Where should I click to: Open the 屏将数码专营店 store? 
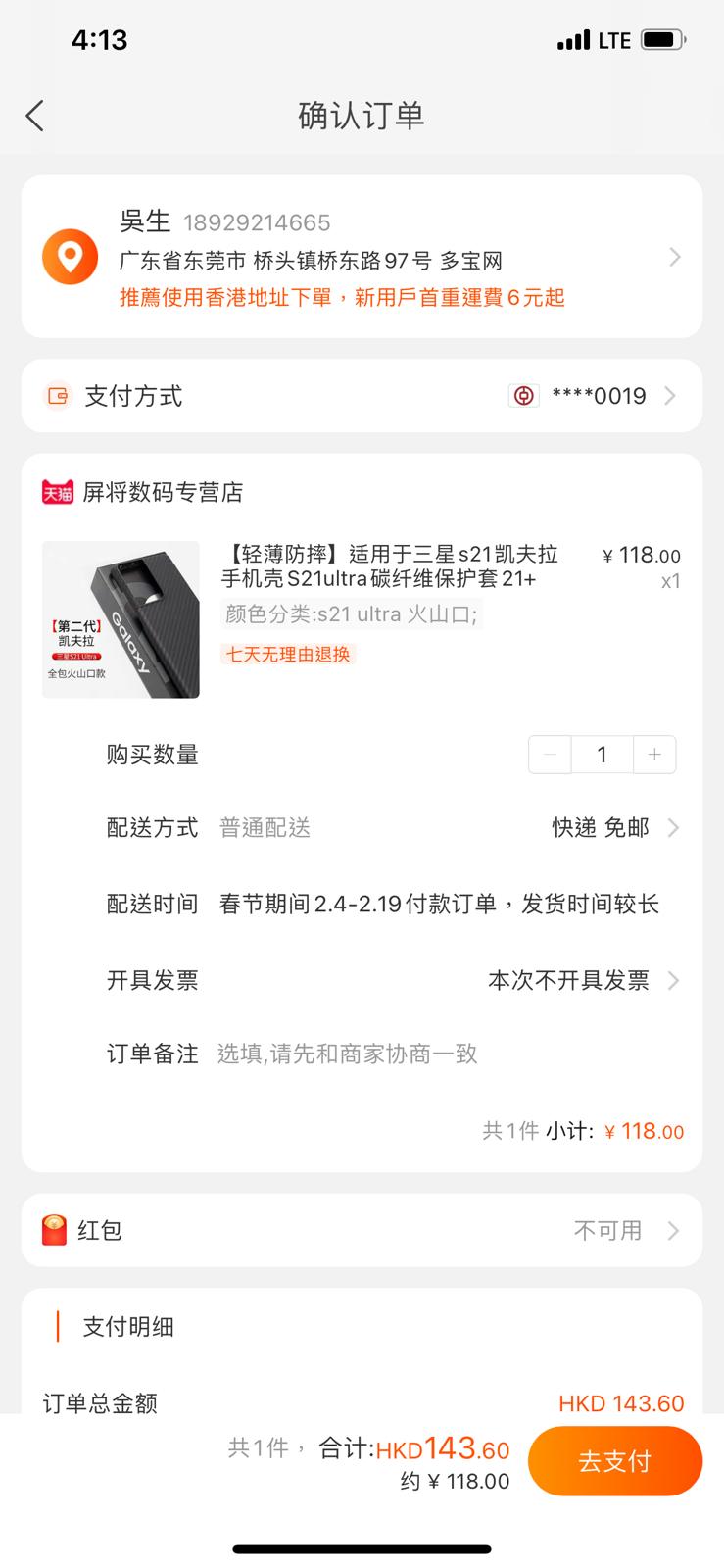pos(162,492)
